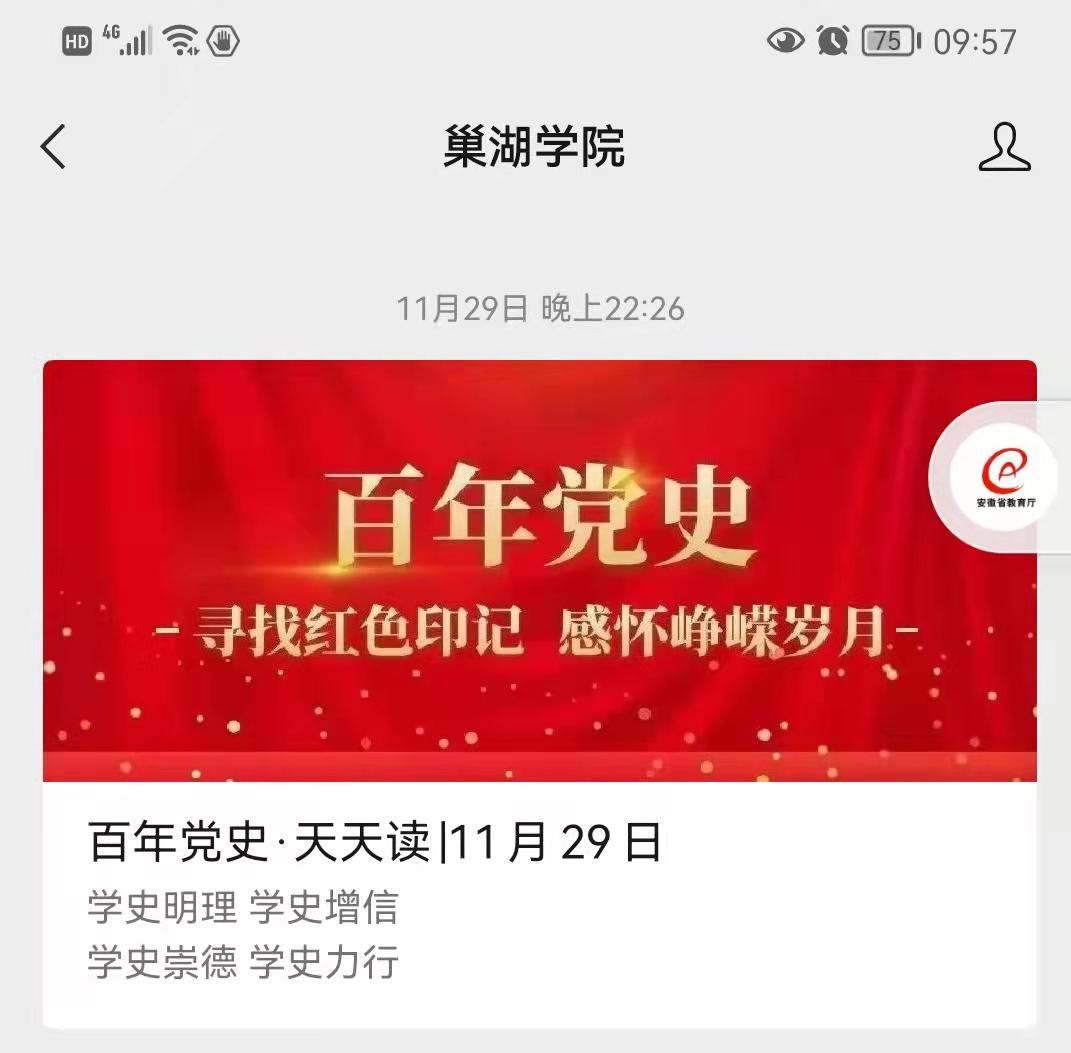Image resolution: width=1071 pixels, height=1053 pixels.
Task: Tap the 安徽省教育厅 floating button
Action: pos(1004,476)
